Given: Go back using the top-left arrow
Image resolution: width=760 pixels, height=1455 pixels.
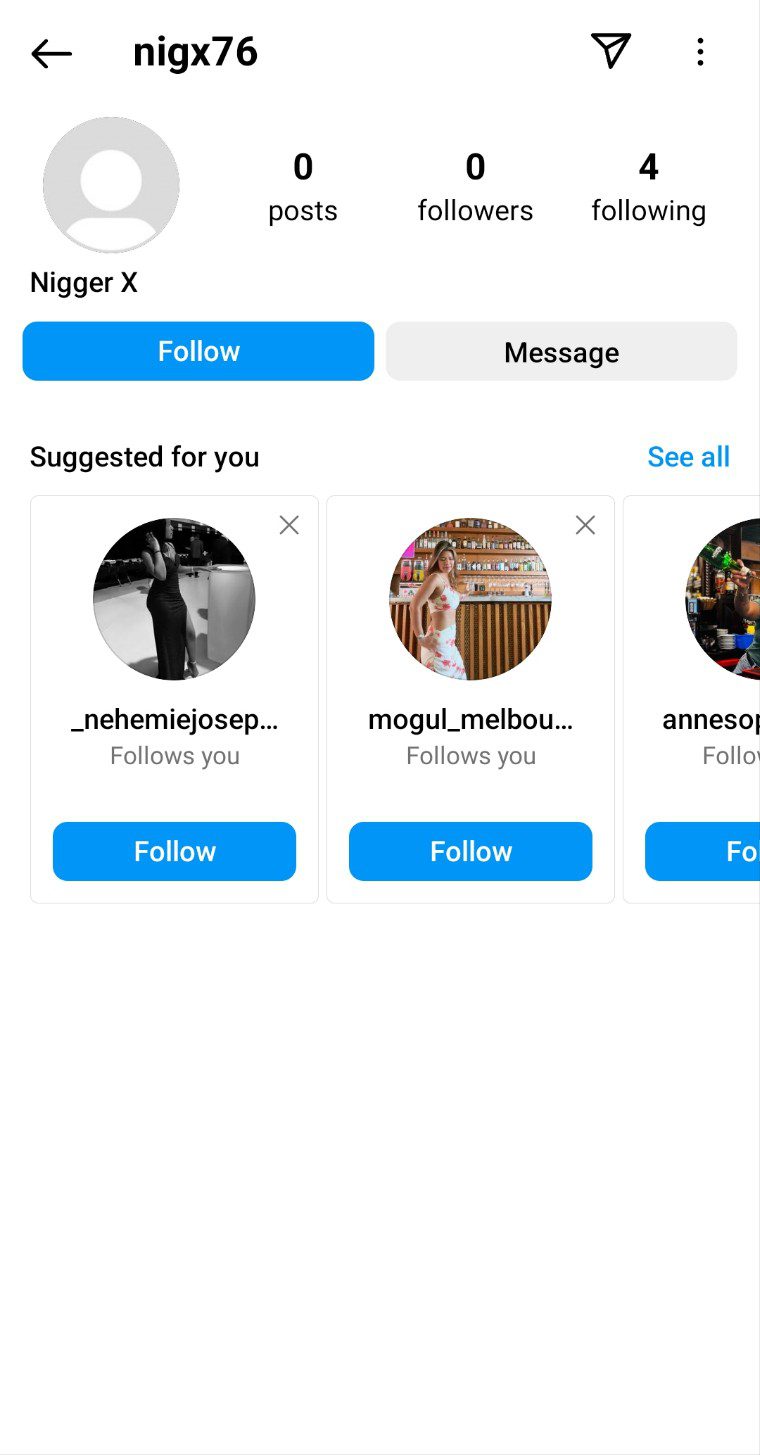Looking at the screenshot, I should coord(51,53).
